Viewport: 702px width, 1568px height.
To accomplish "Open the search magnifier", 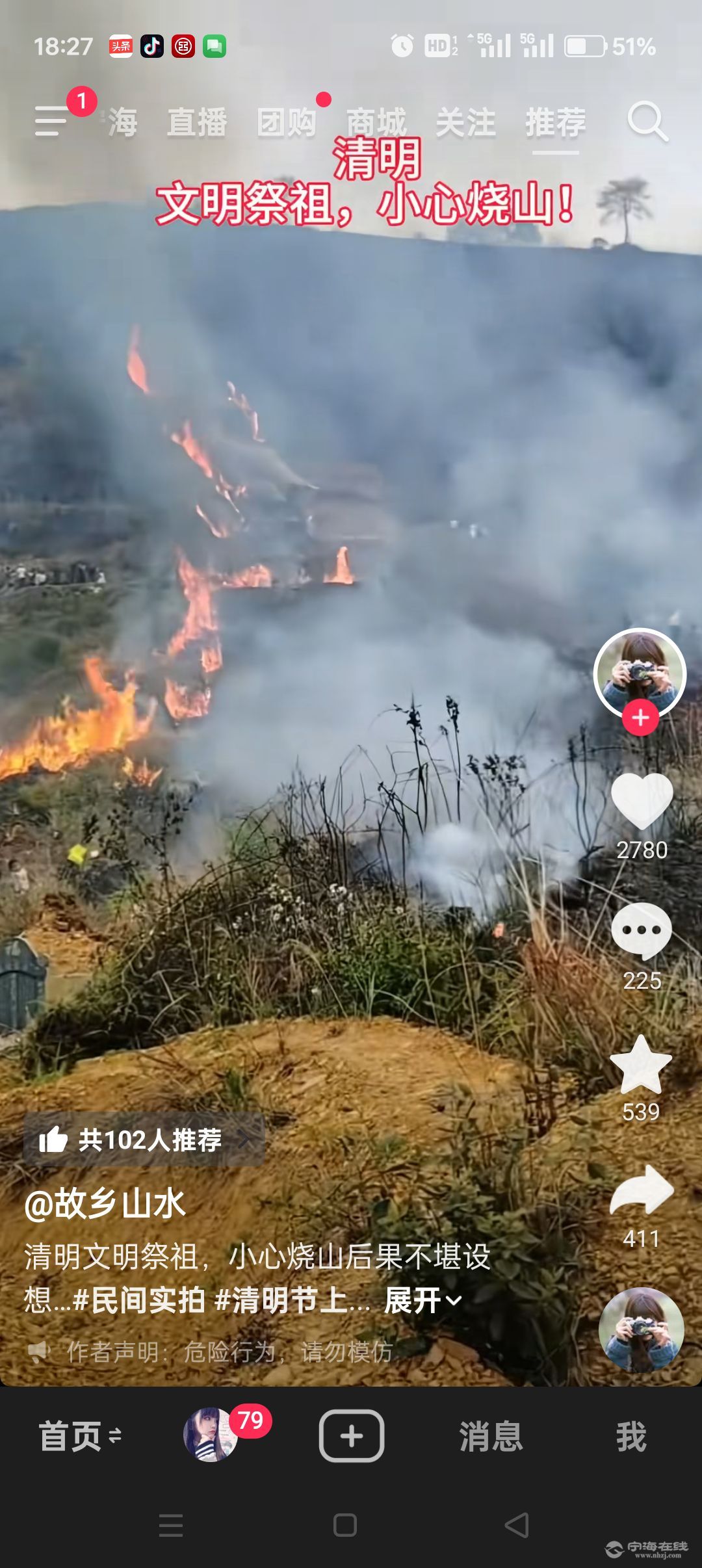I will click(647, 122).
